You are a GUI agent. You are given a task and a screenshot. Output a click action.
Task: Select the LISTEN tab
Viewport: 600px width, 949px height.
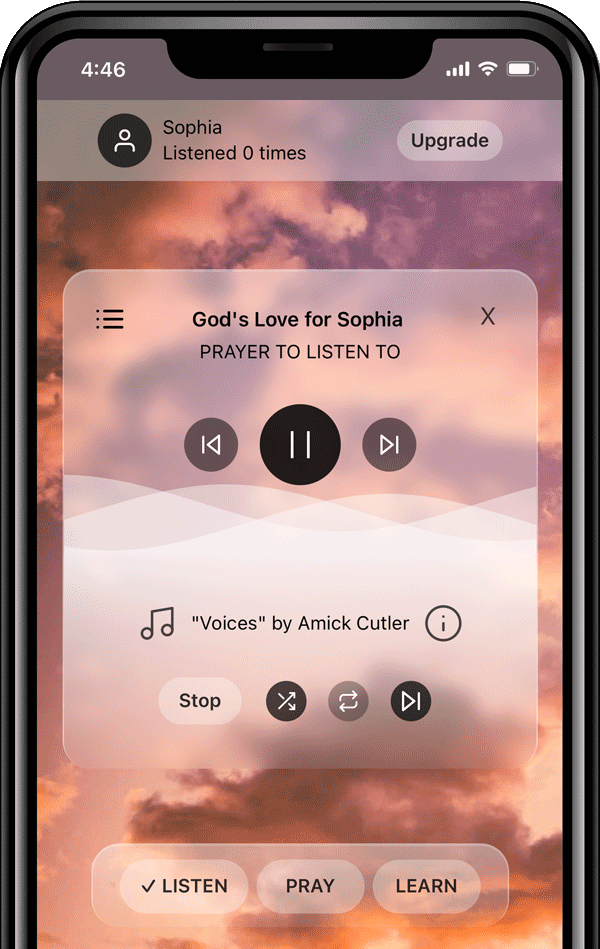184,886
